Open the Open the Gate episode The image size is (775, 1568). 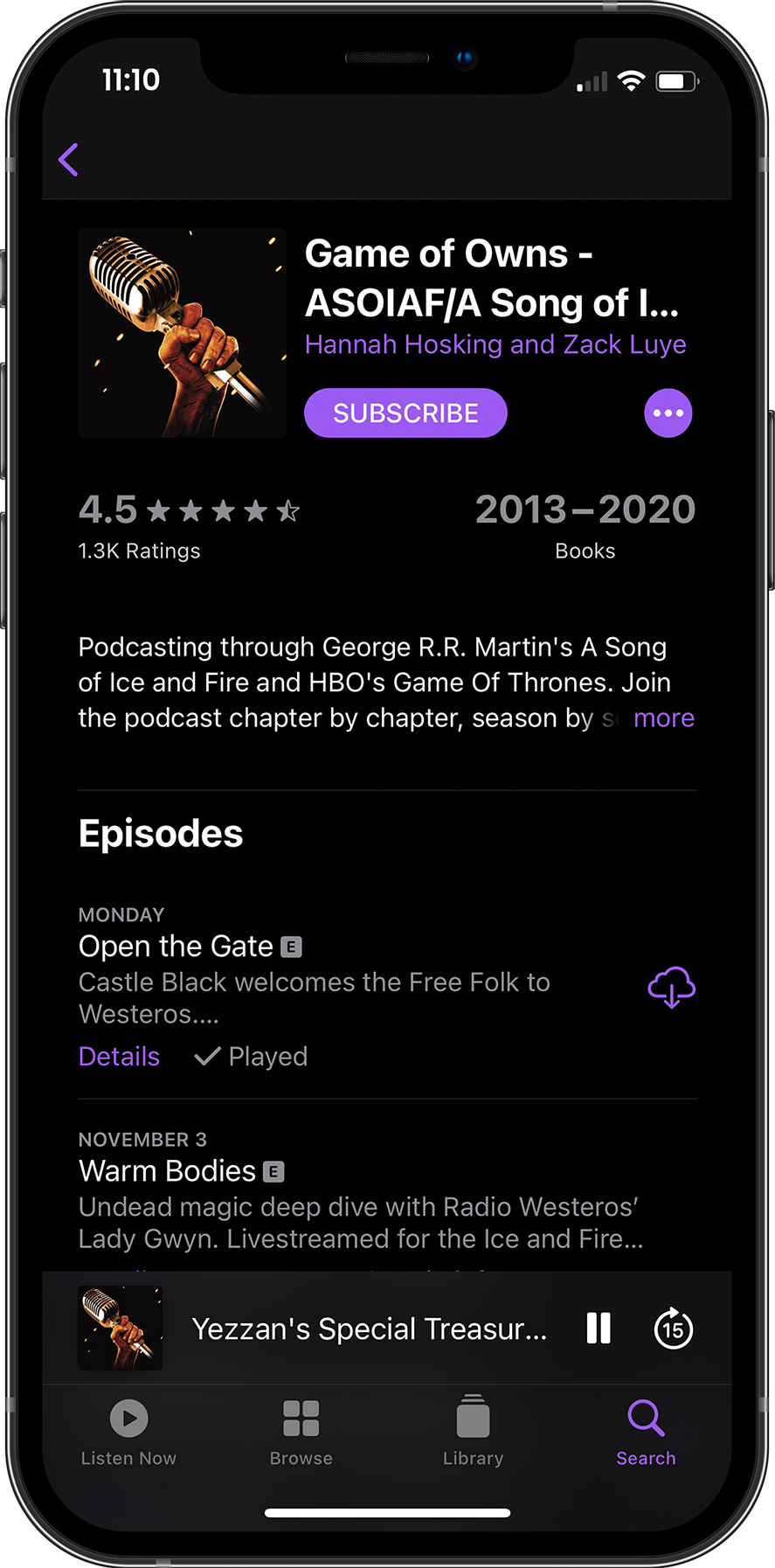tap(176, 947)
